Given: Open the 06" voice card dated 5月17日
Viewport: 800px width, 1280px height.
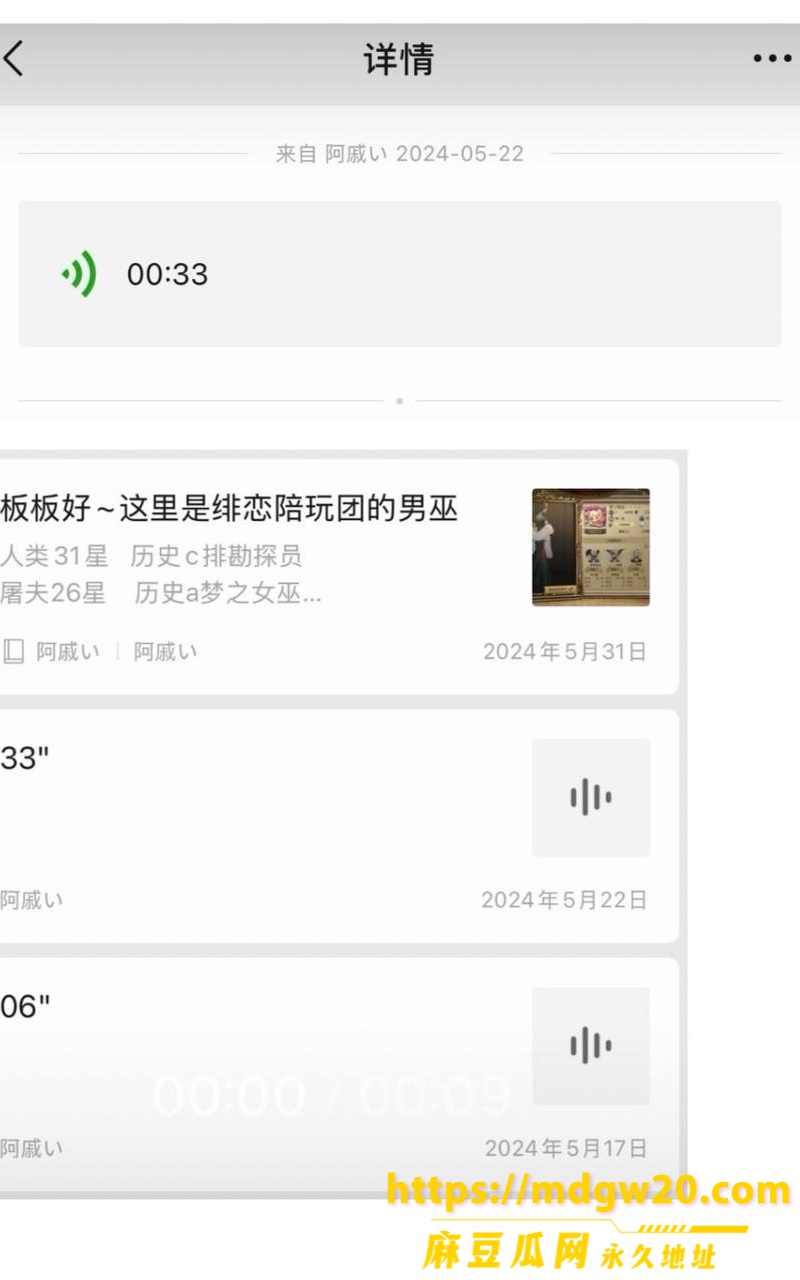Looking at the screenshot, I should click(x=338, y=1075).
